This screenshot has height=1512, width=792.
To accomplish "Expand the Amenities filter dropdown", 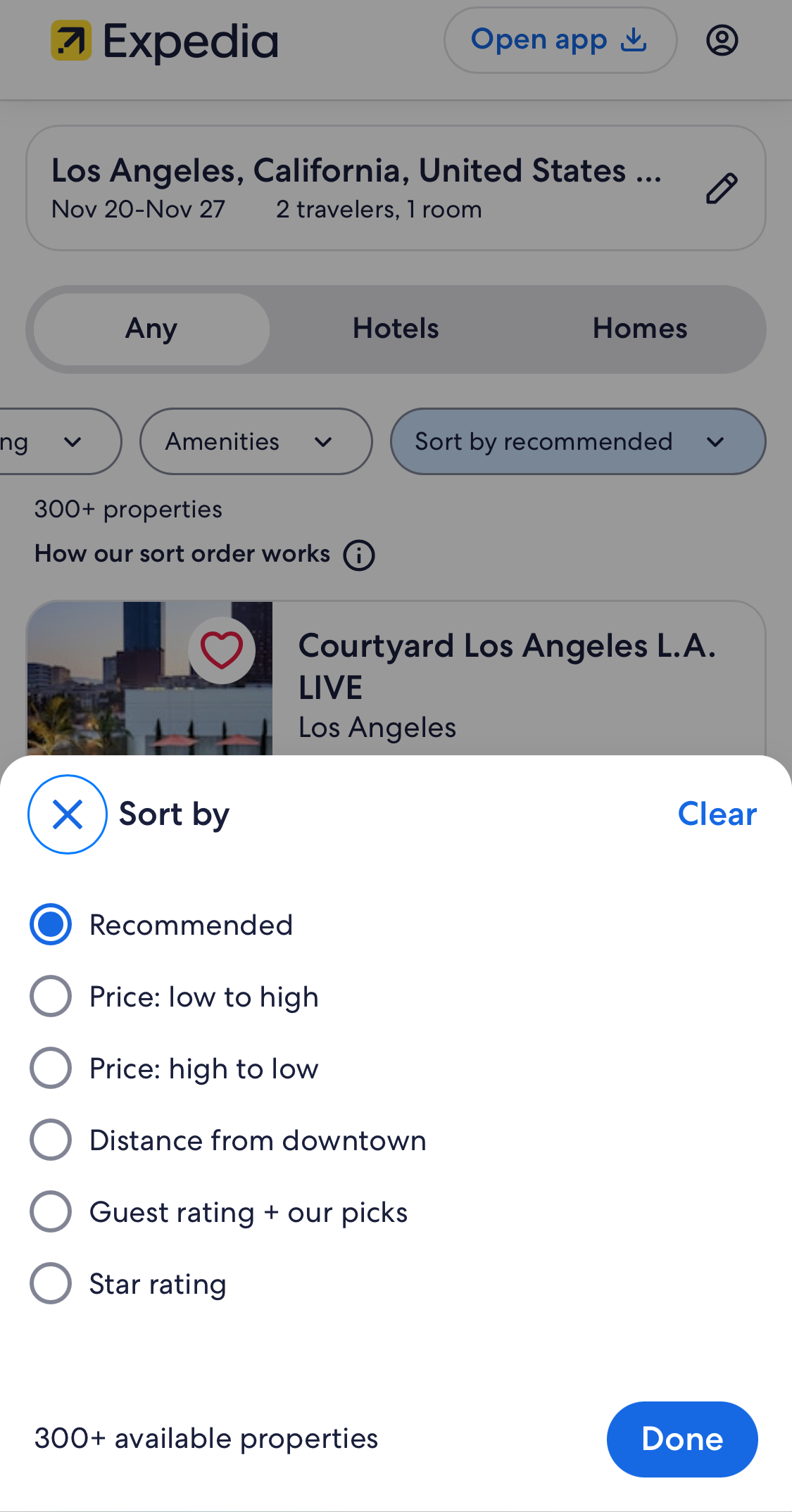I will pyautogui.click(x=256, y=441).
